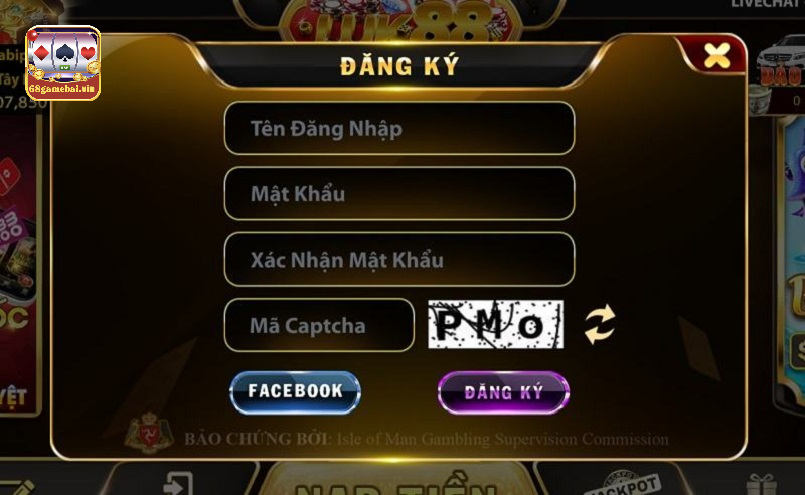Tap the Xác Nhận Mật Khẩu field
The height and width of the screenshot is (495, 805).
coord(399,260)
